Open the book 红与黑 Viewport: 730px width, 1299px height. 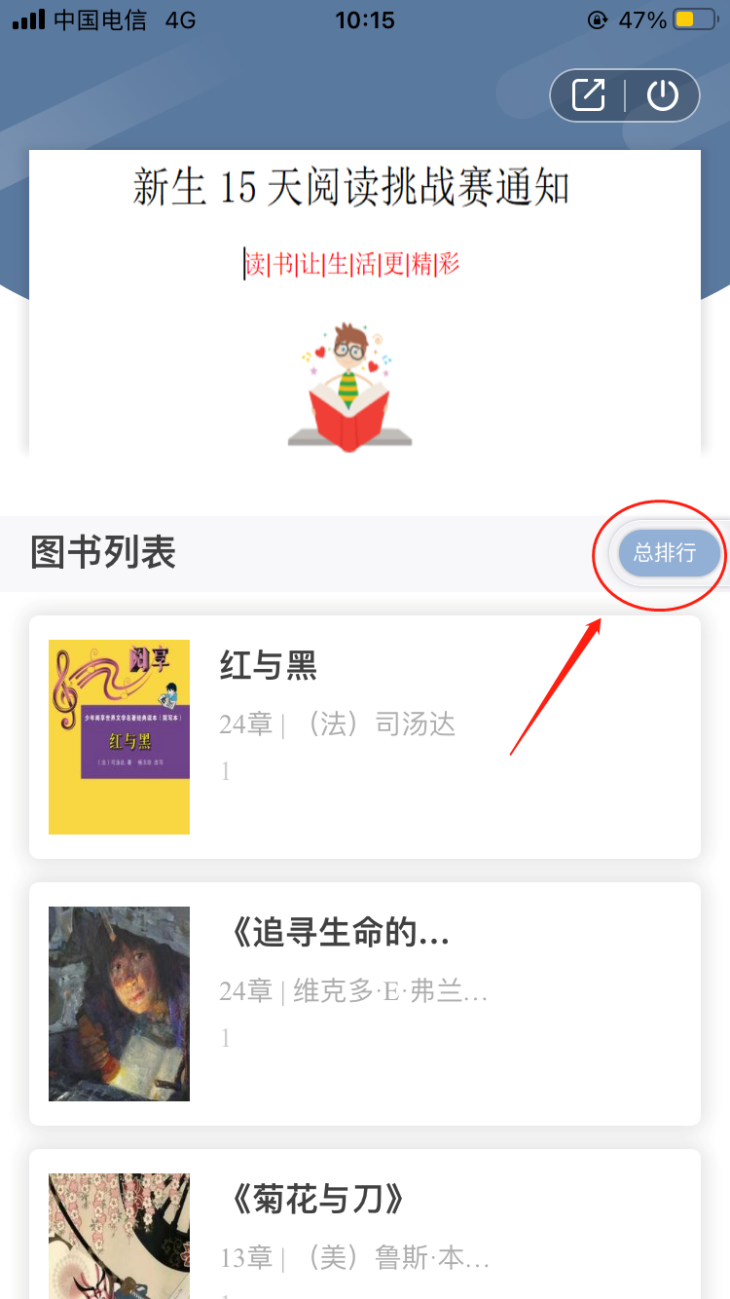pyautogui.click(x=364, y=737)
